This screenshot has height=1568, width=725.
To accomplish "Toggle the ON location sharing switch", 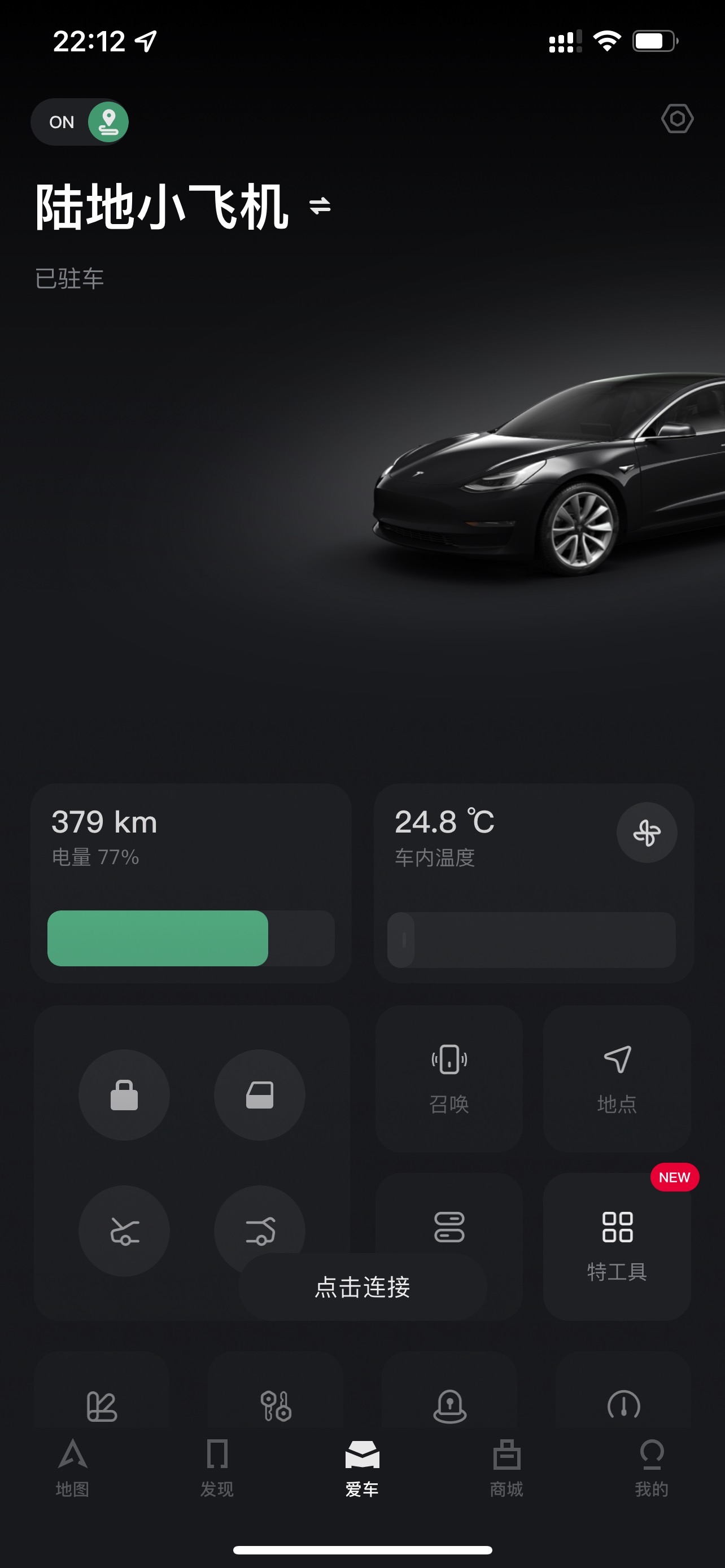I will click(x=80, y=121).
